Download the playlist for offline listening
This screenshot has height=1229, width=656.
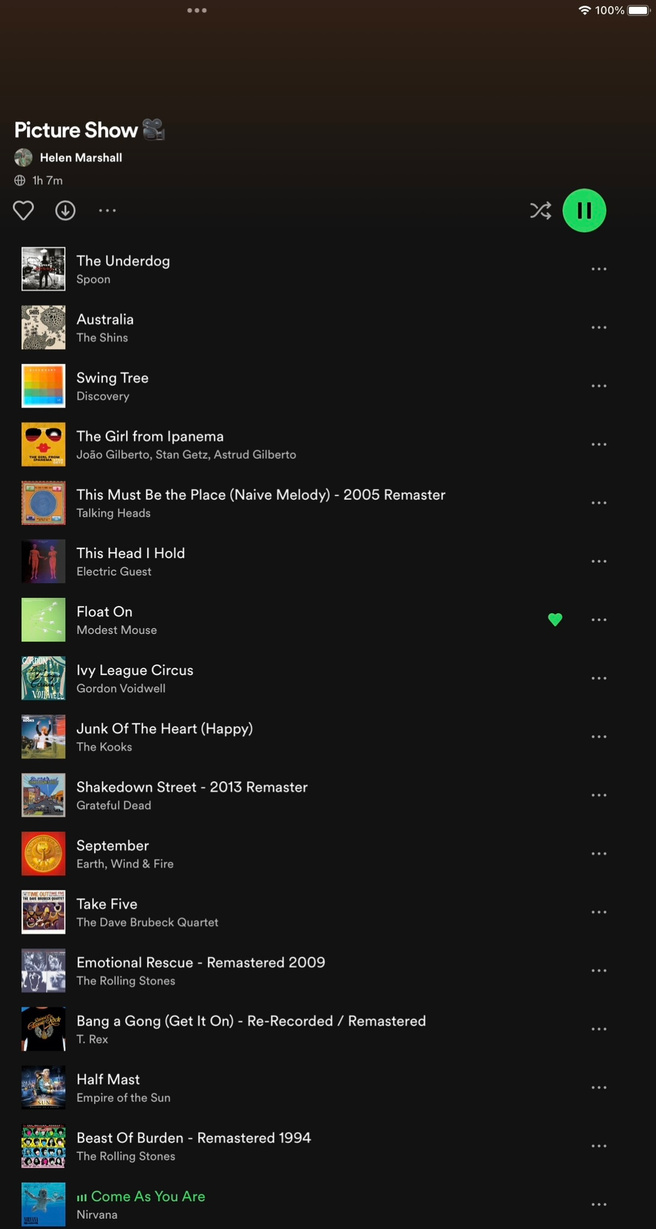pyautogui.click(x=65, y=210)
